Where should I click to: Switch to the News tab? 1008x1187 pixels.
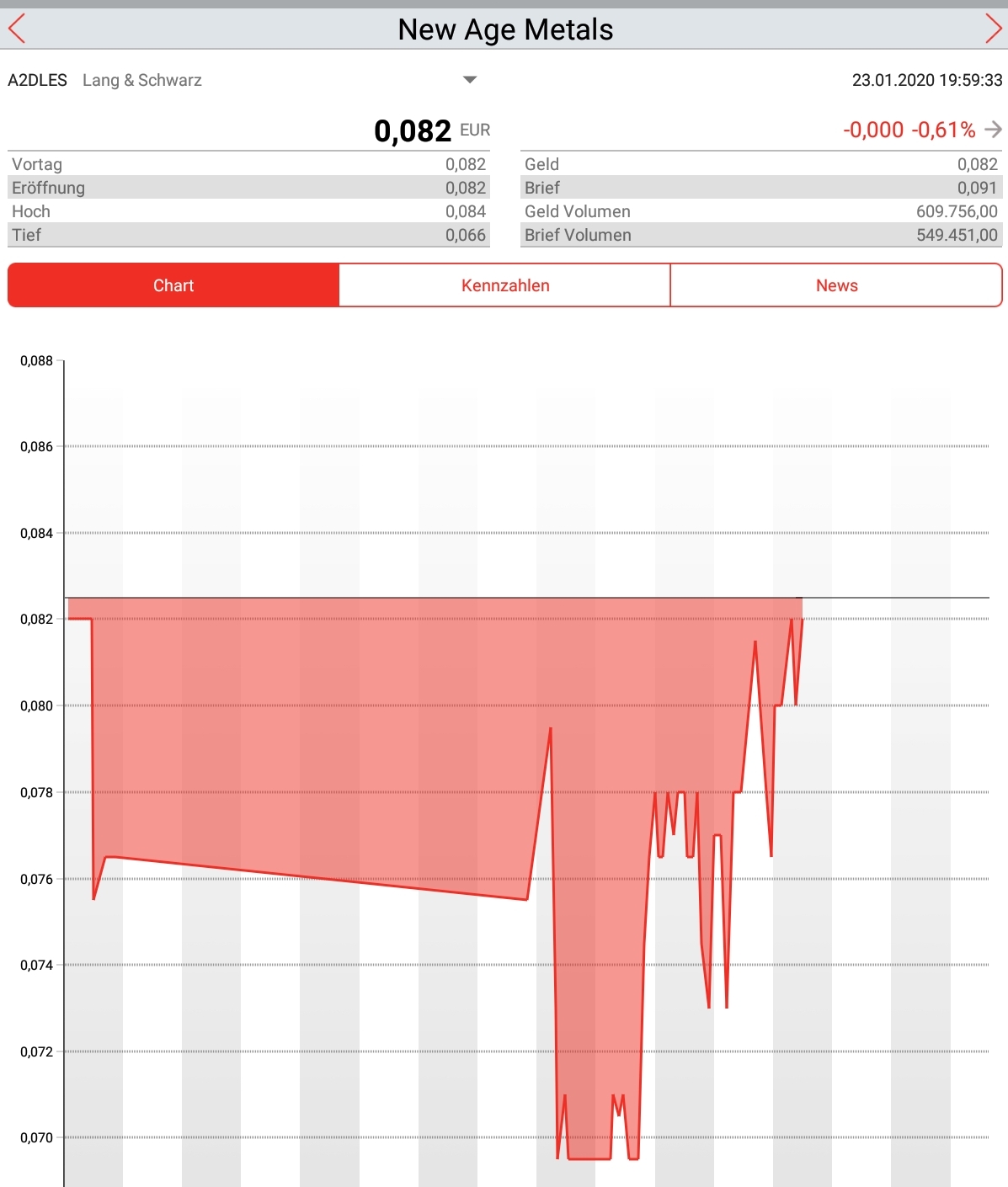(836, 285)
